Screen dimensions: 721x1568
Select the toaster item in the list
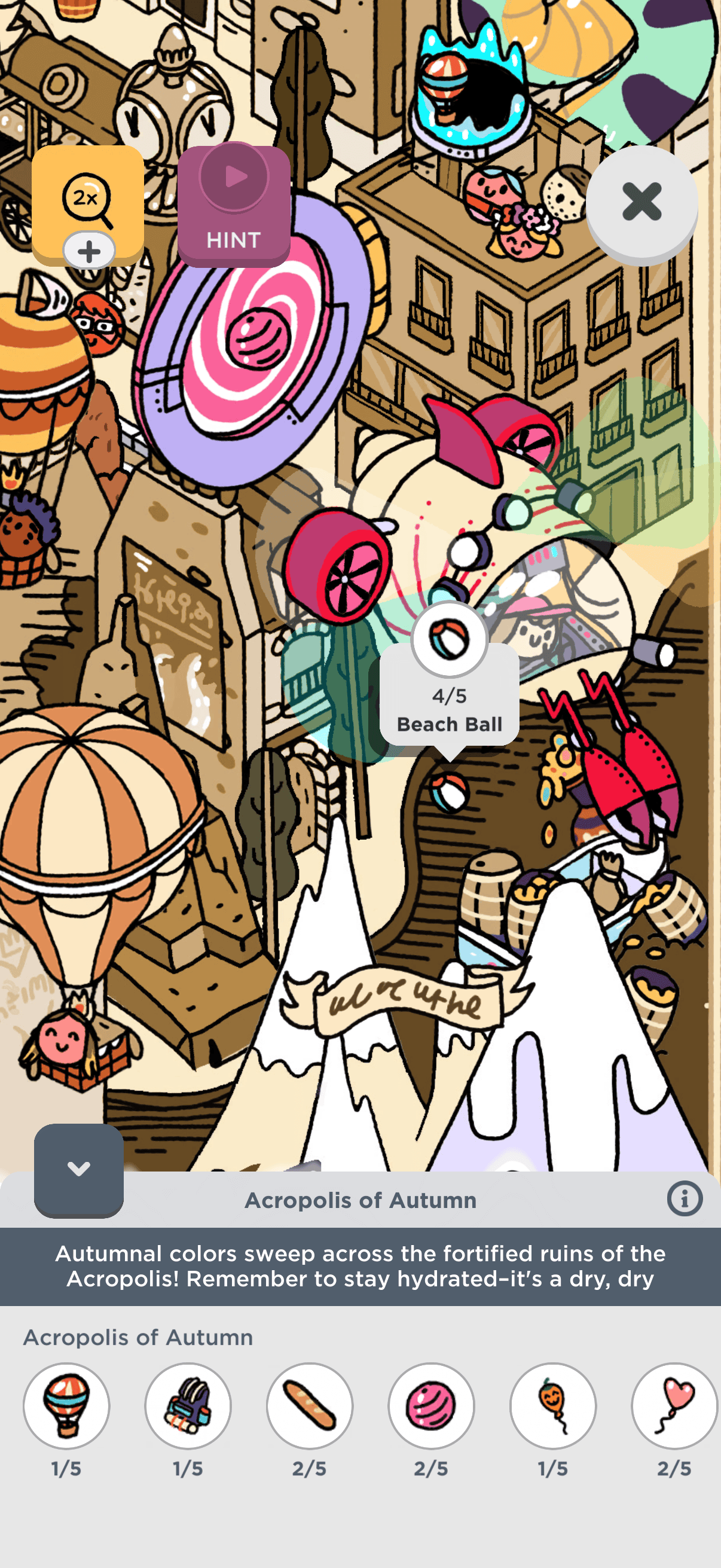[188, 1405]
